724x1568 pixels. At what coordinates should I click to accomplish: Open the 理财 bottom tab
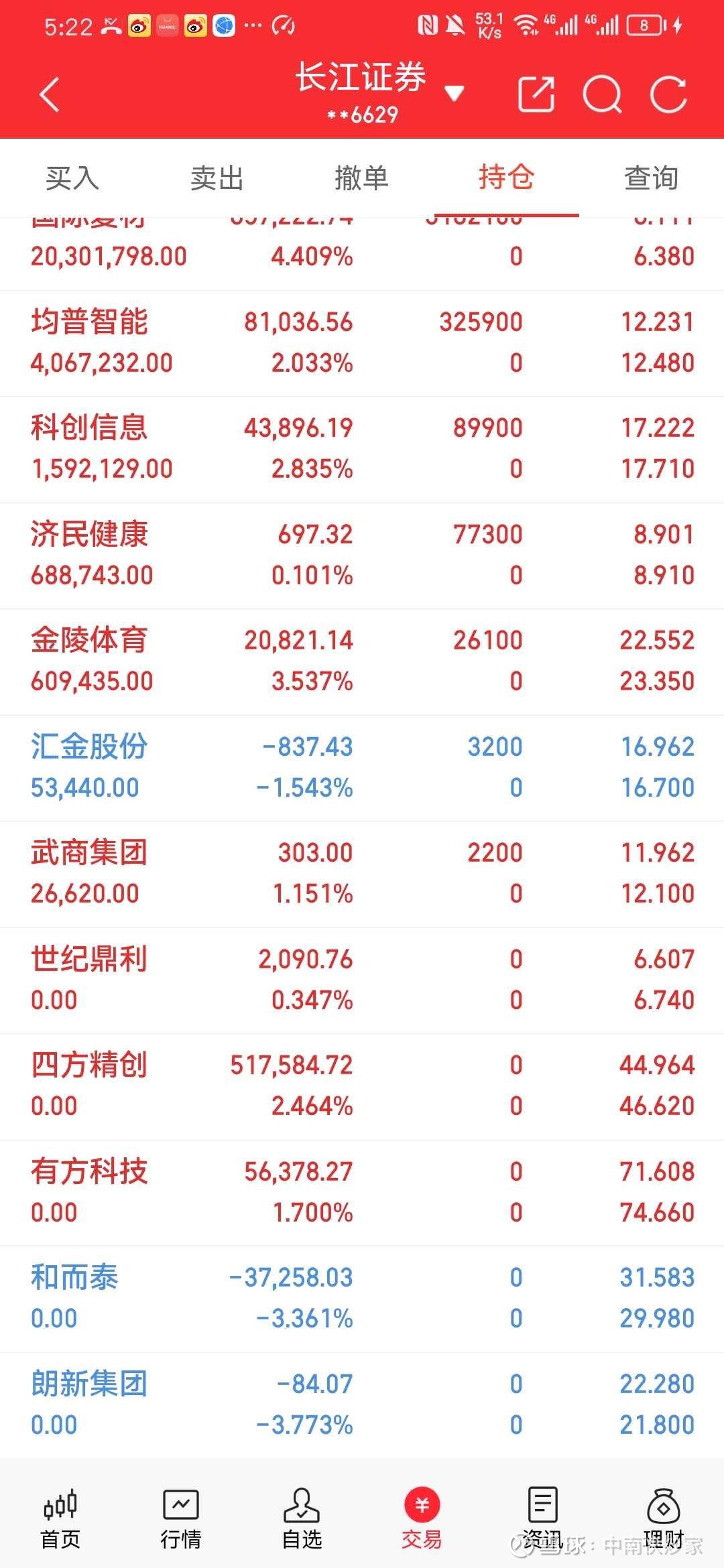point(664,1519)
